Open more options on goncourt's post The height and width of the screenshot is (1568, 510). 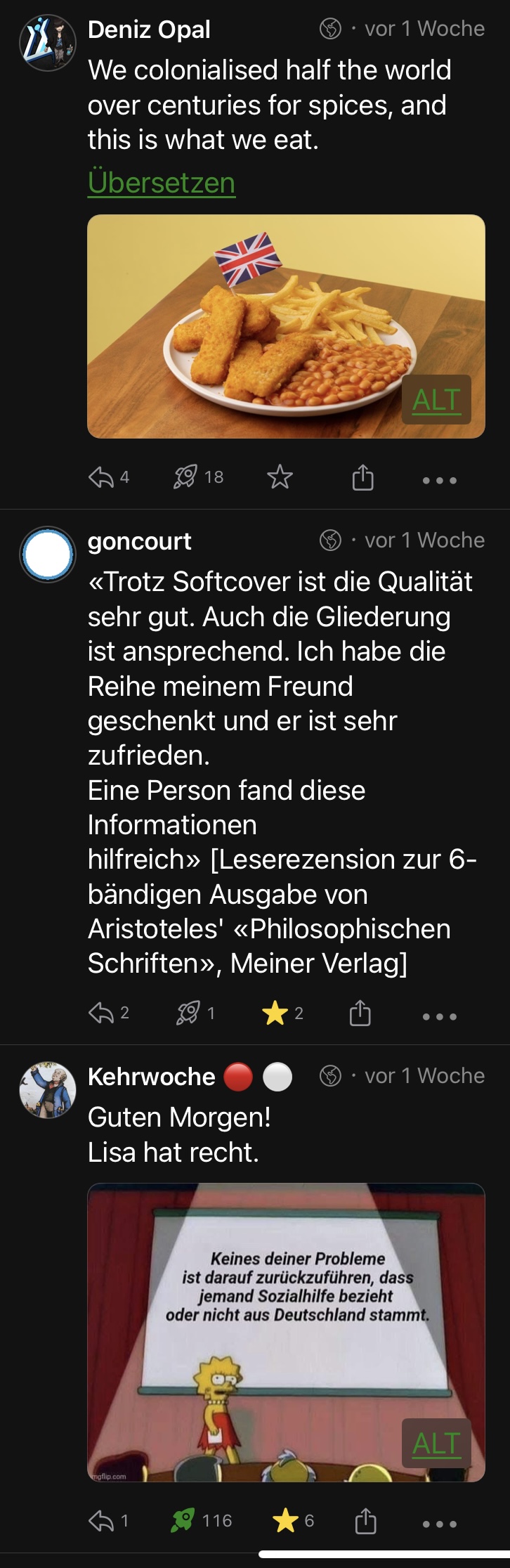[x=440, y=1016]
